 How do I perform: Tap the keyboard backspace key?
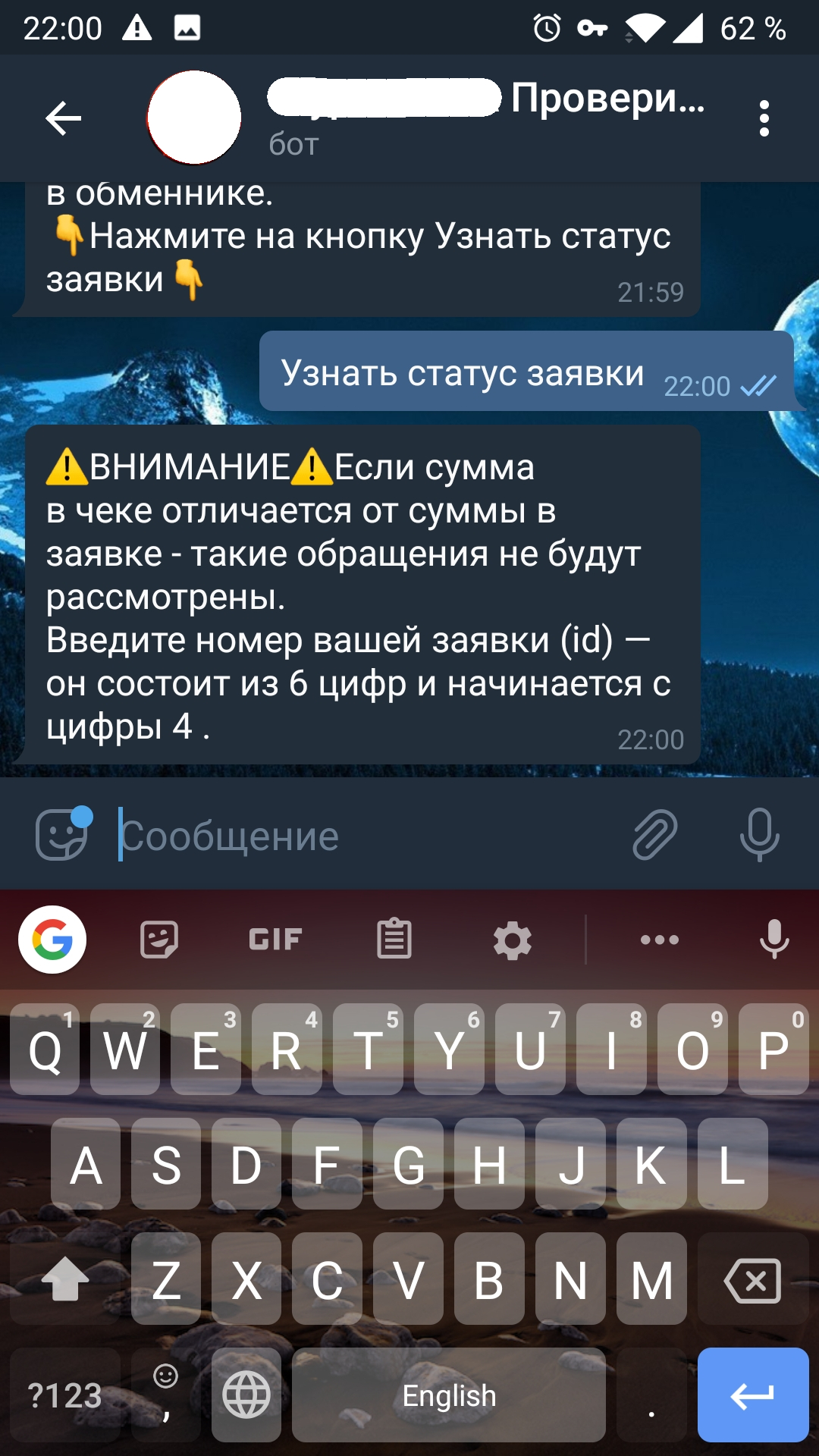pos(753,1280)
